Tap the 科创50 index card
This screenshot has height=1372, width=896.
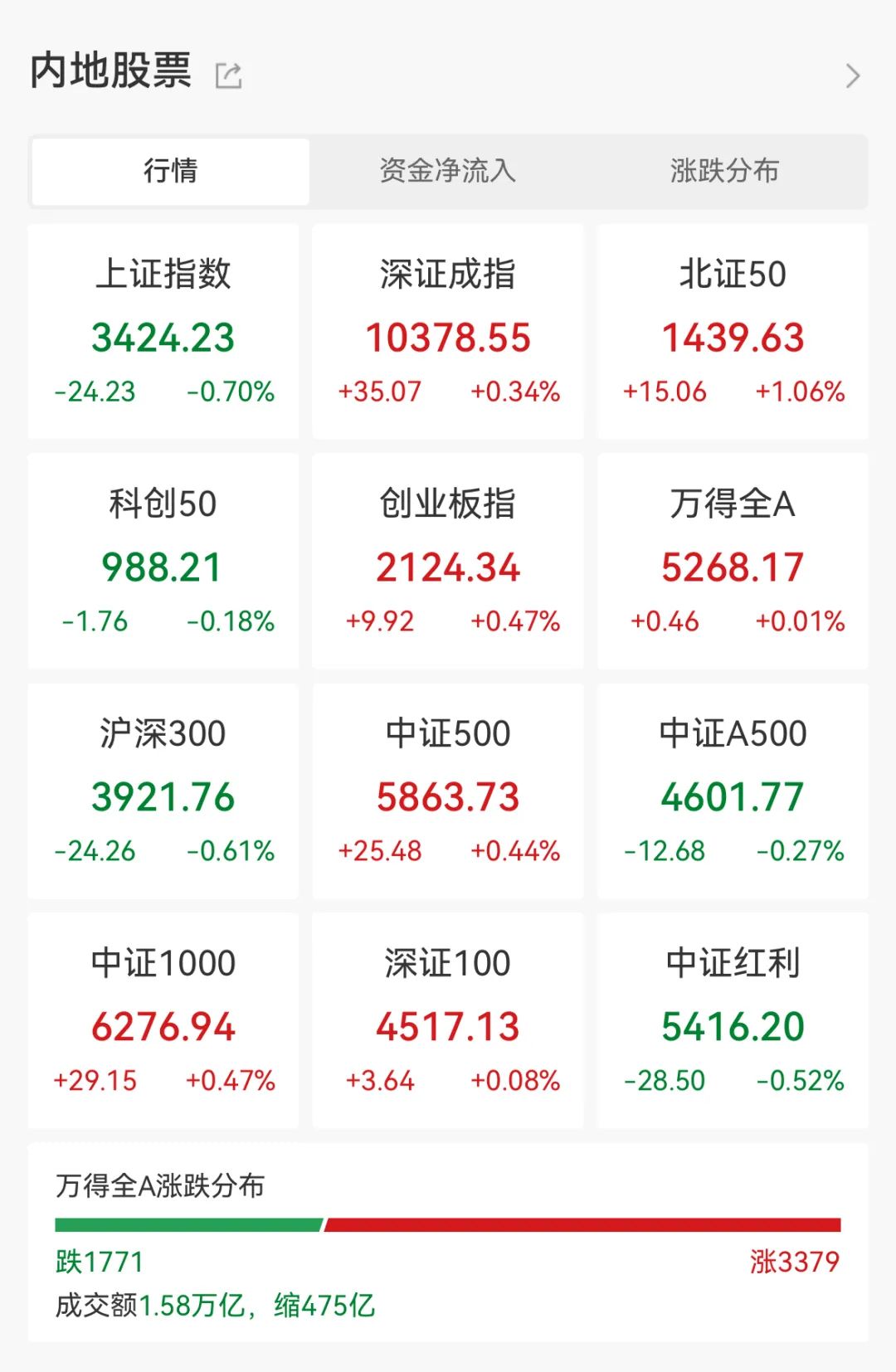163,561
